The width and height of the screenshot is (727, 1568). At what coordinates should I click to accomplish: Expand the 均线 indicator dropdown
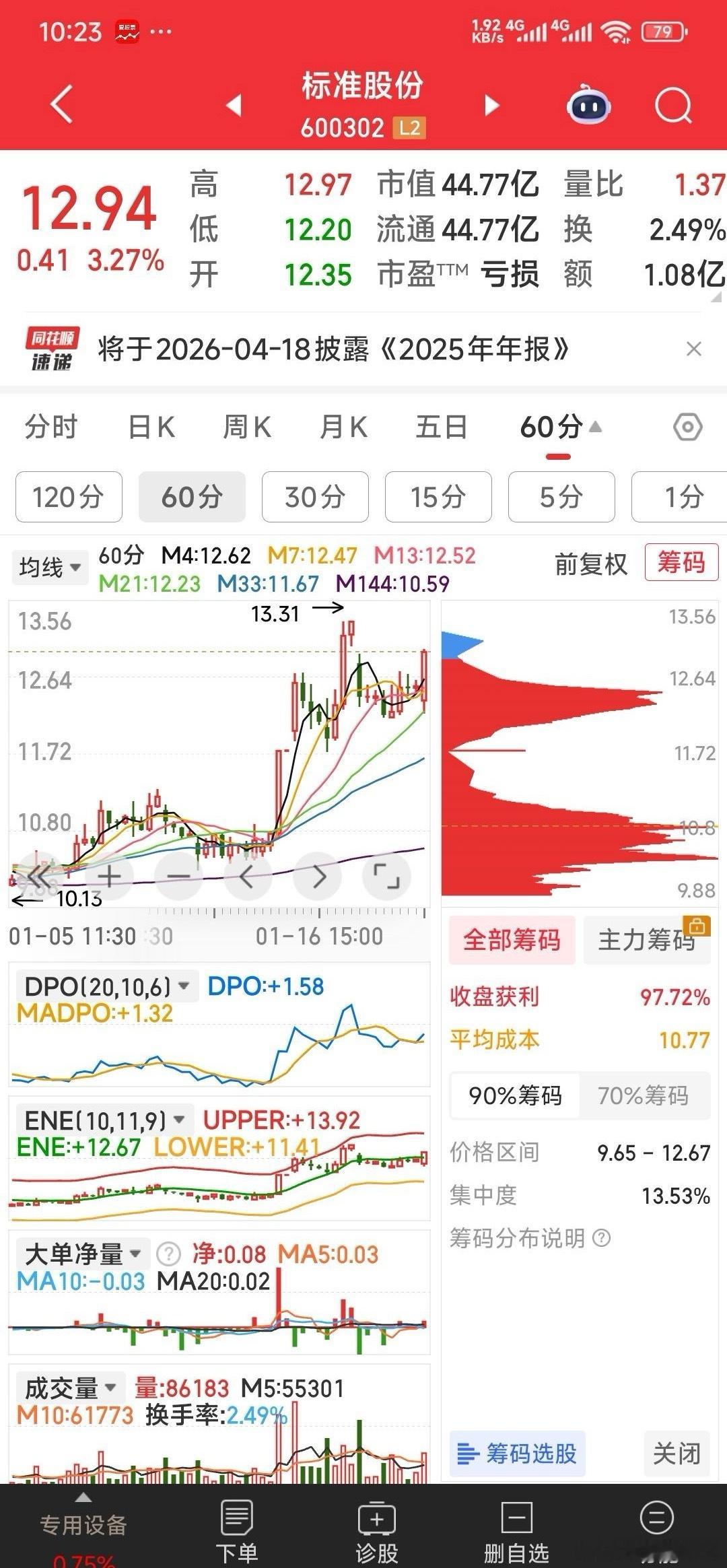pos(50,567)
